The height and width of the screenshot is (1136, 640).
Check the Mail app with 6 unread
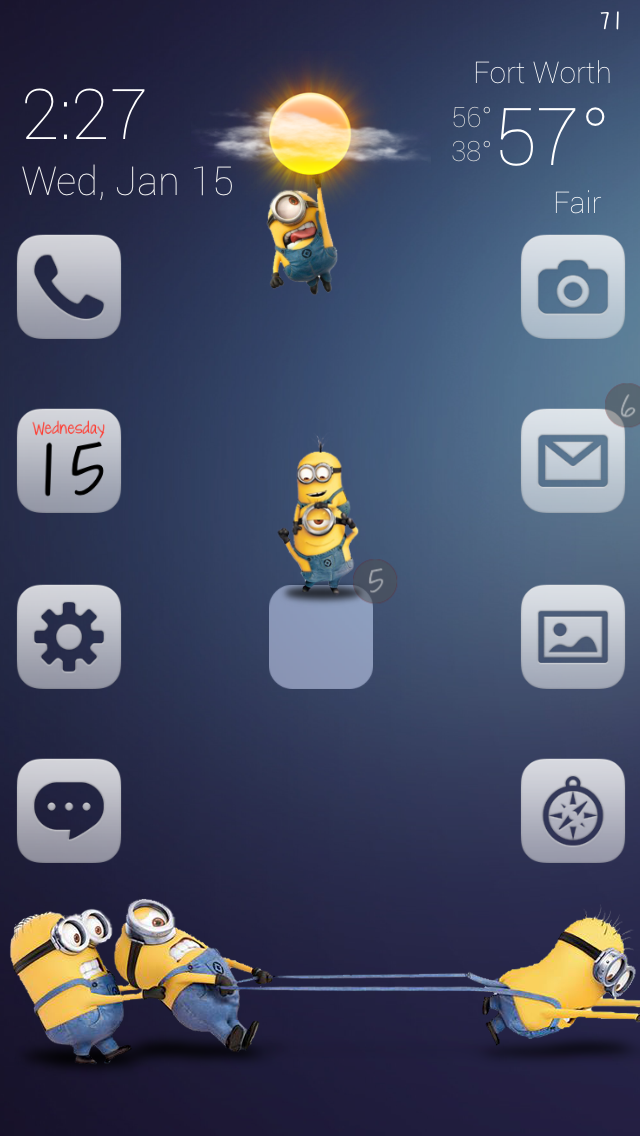(573, 461)
